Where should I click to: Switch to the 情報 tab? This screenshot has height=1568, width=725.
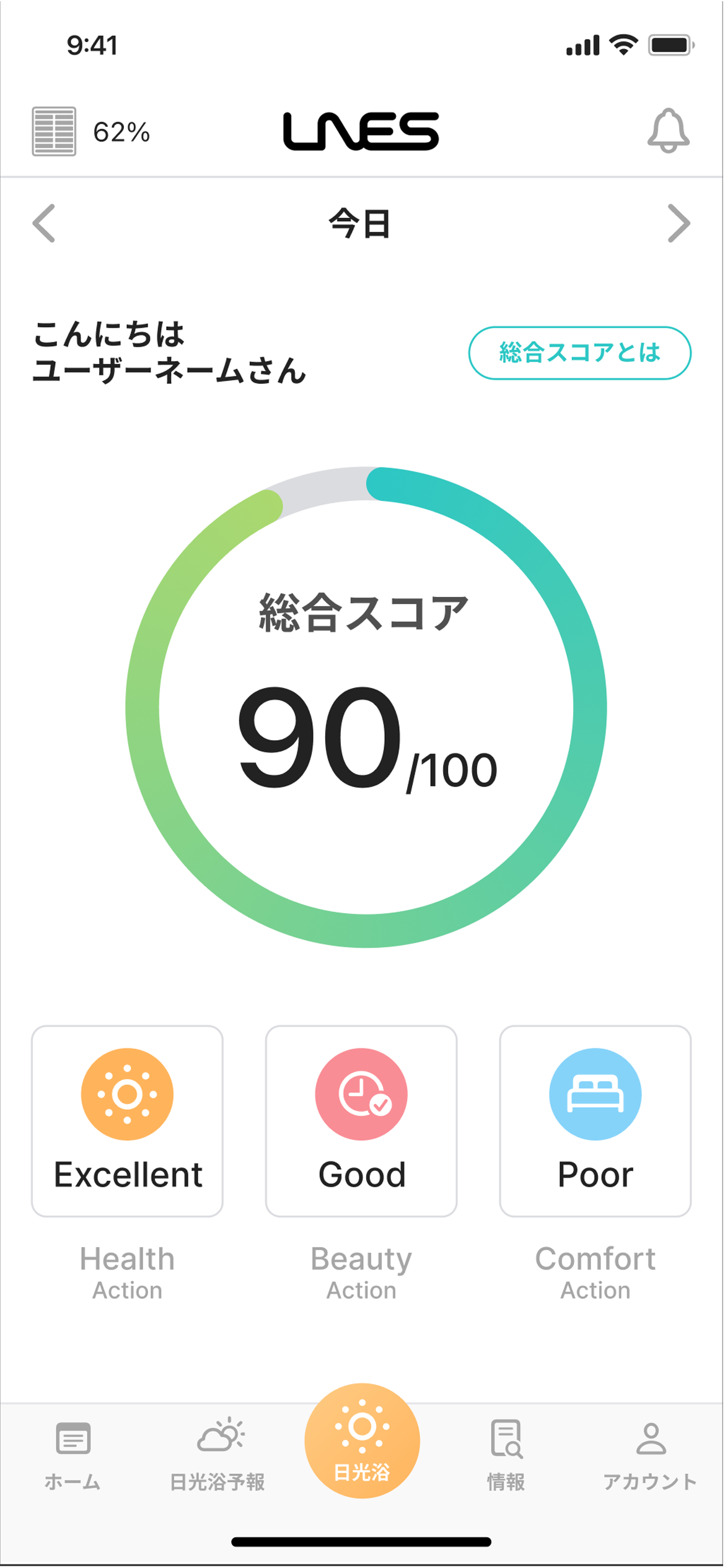506,1454
